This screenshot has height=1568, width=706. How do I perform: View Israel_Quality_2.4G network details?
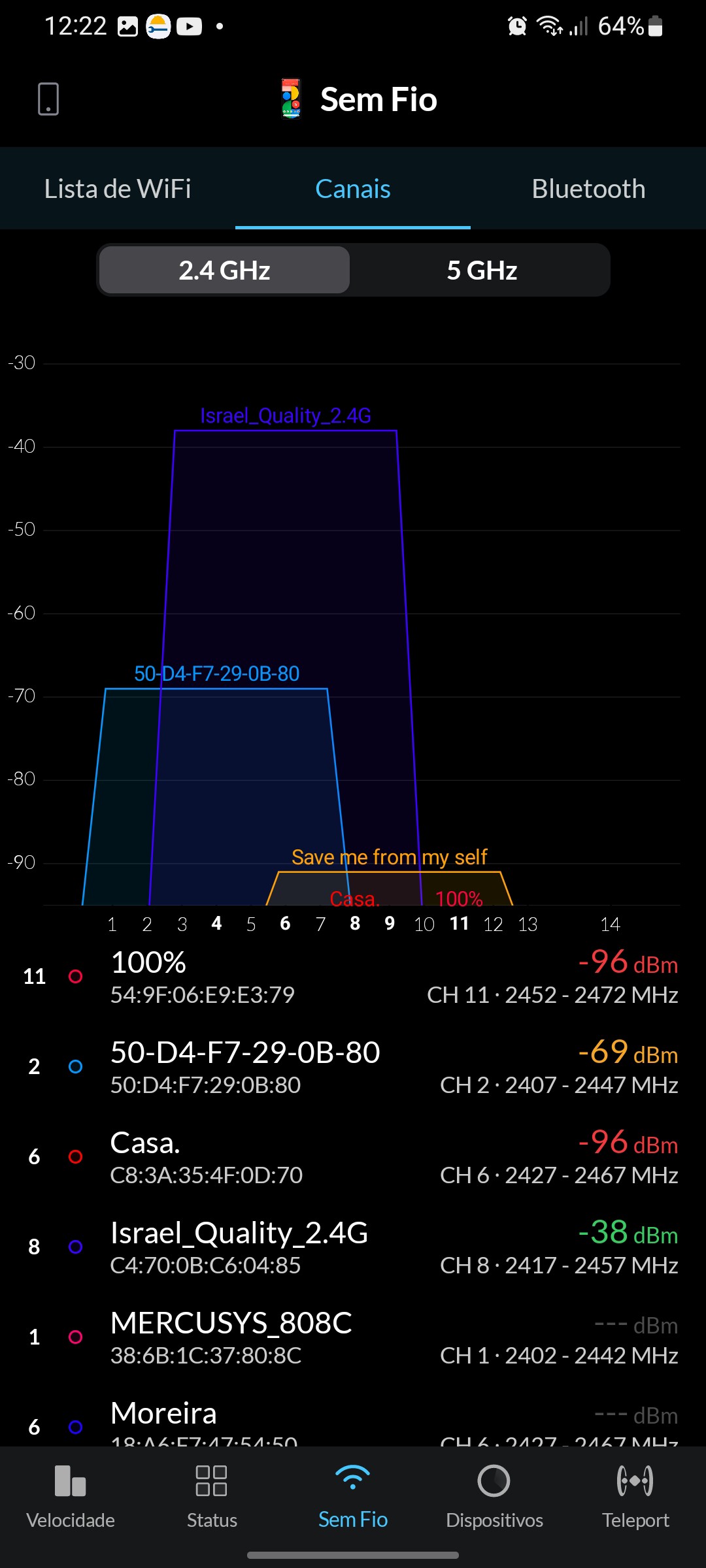[x=353, y=1248]
